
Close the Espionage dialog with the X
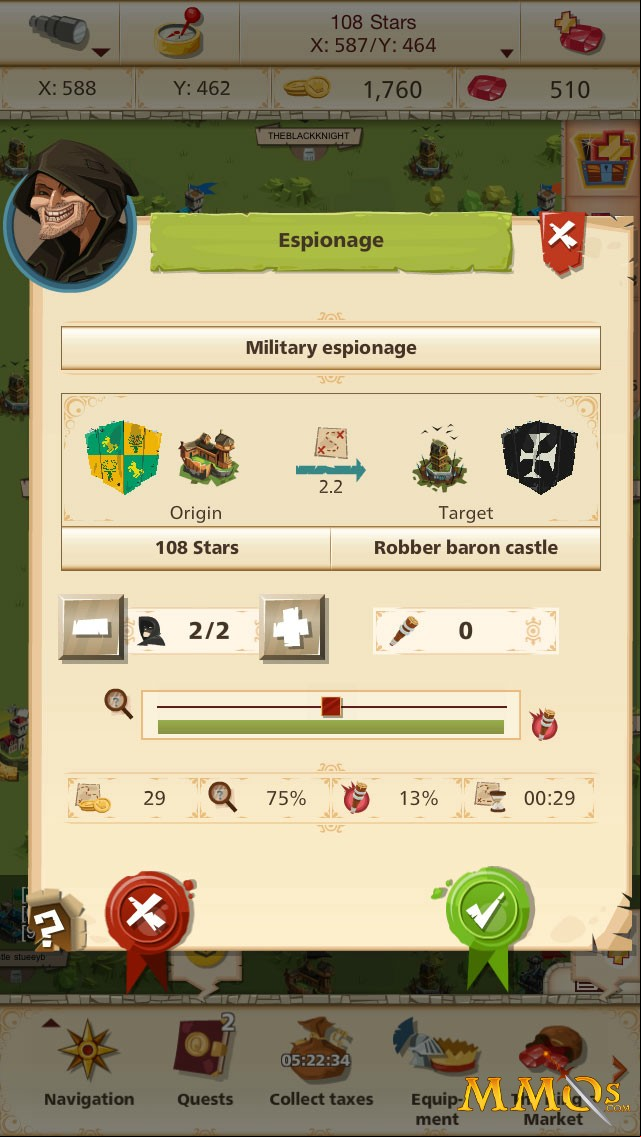tap(563, 237)
